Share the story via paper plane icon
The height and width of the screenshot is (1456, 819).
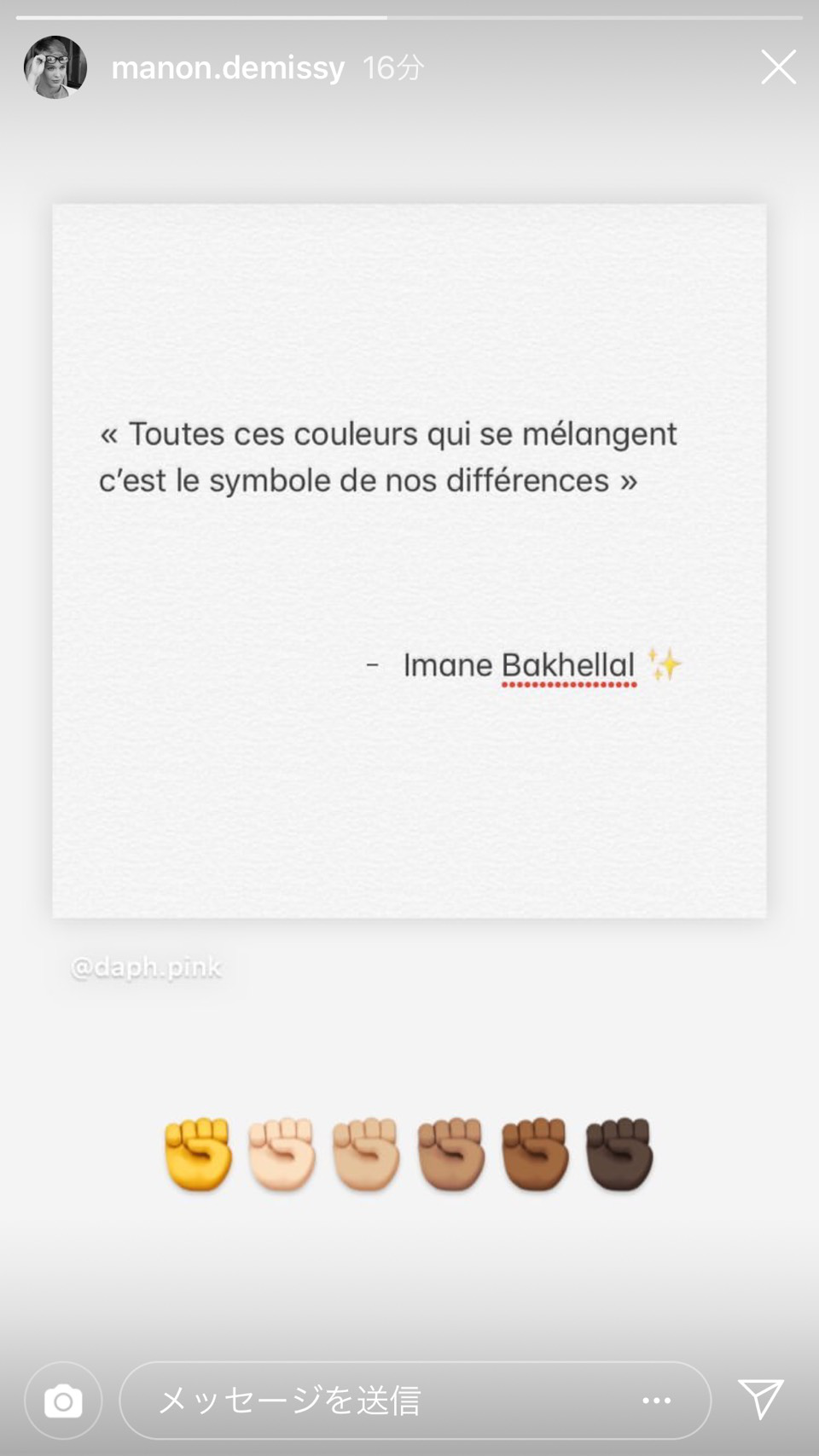coord(760,1399)
